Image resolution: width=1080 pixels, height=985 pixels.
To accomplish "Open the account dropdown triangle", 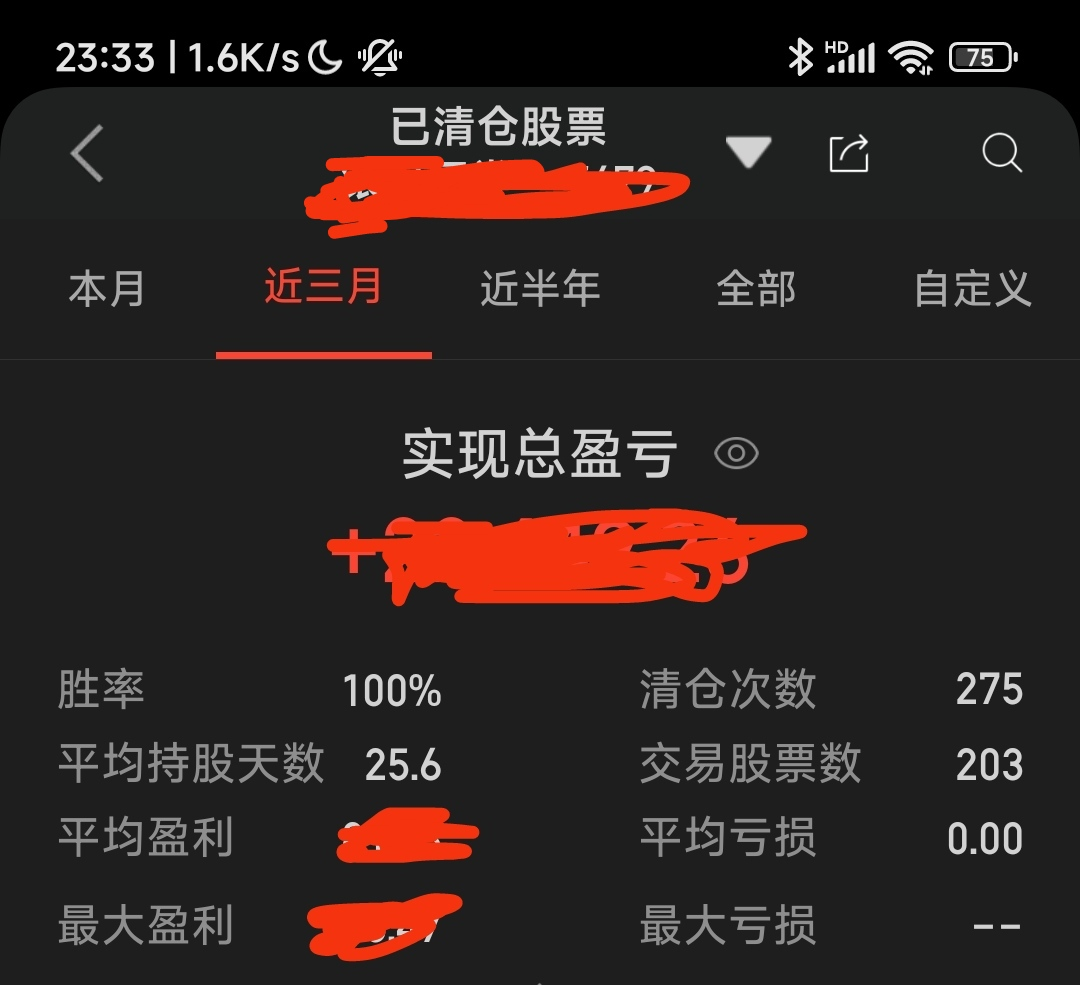I will pos(748,153).
